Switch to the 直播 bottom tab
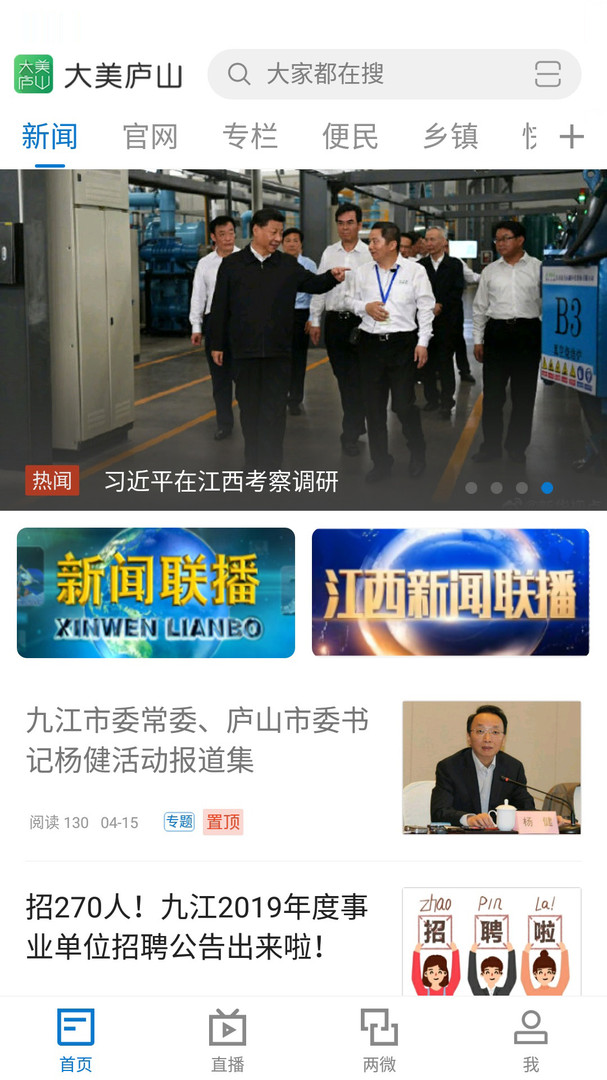 227,1040
